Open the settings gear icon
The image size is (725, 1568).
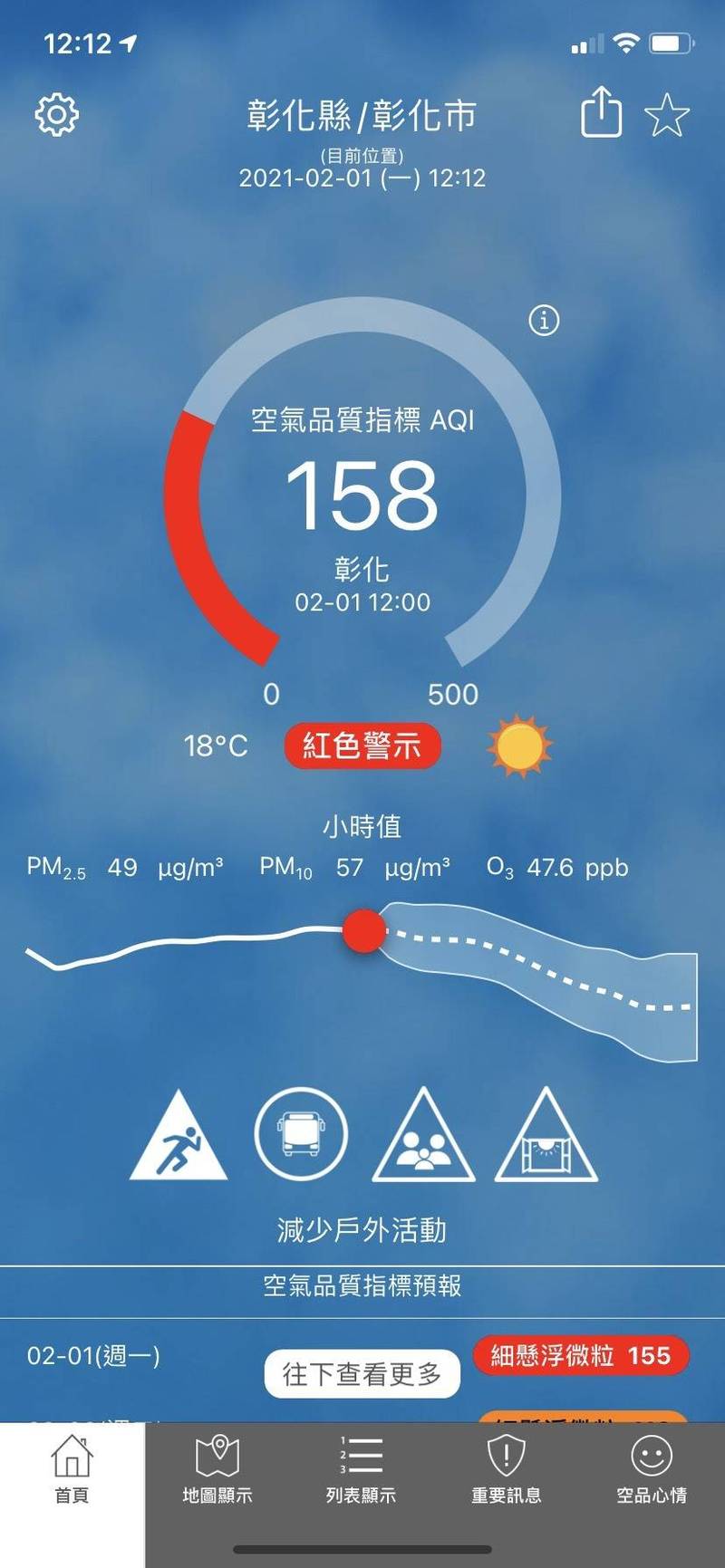(x=56, y=115)
